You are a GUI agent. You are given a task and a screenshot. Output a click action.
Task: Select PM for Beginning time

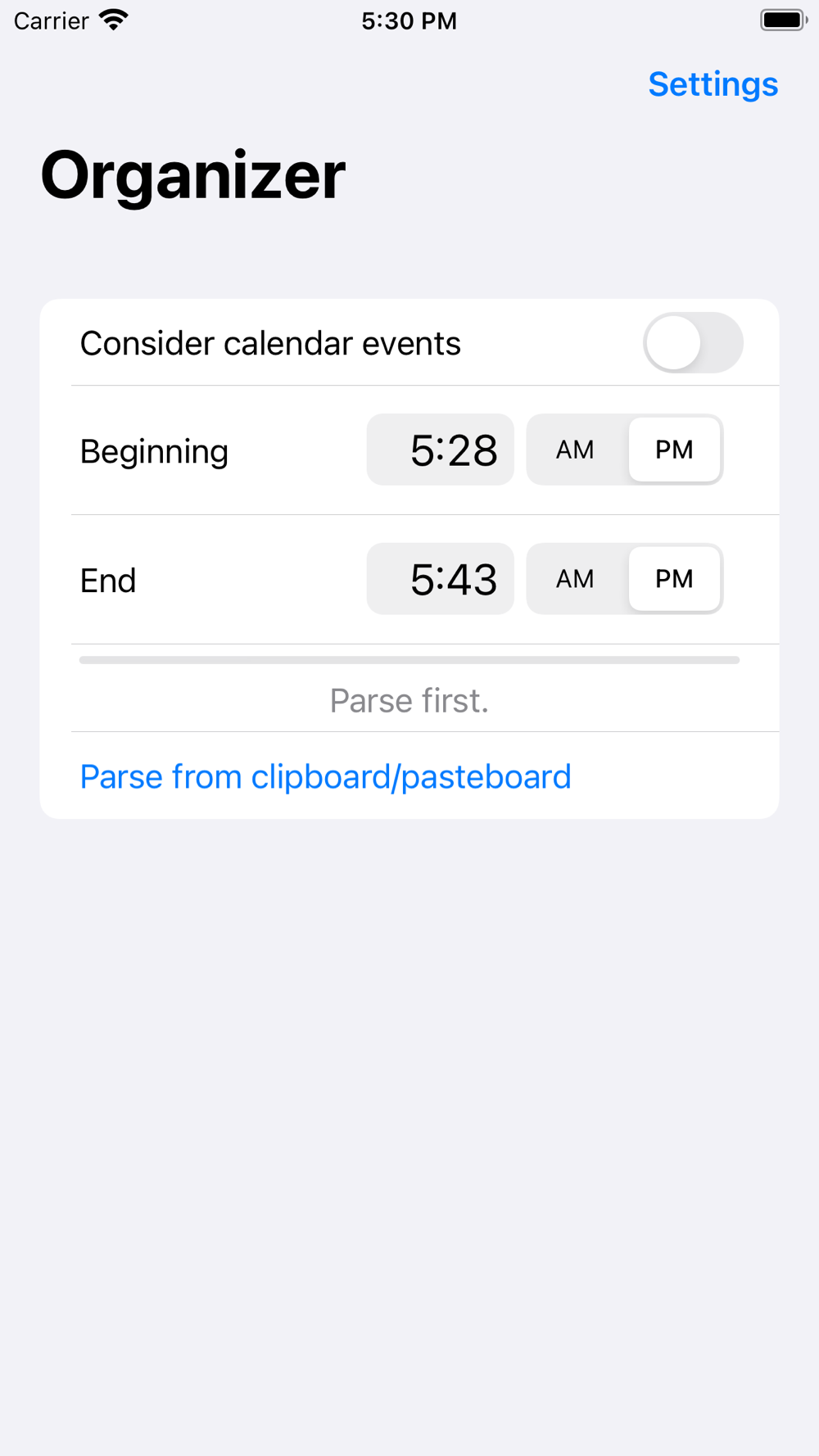[674, 450]
